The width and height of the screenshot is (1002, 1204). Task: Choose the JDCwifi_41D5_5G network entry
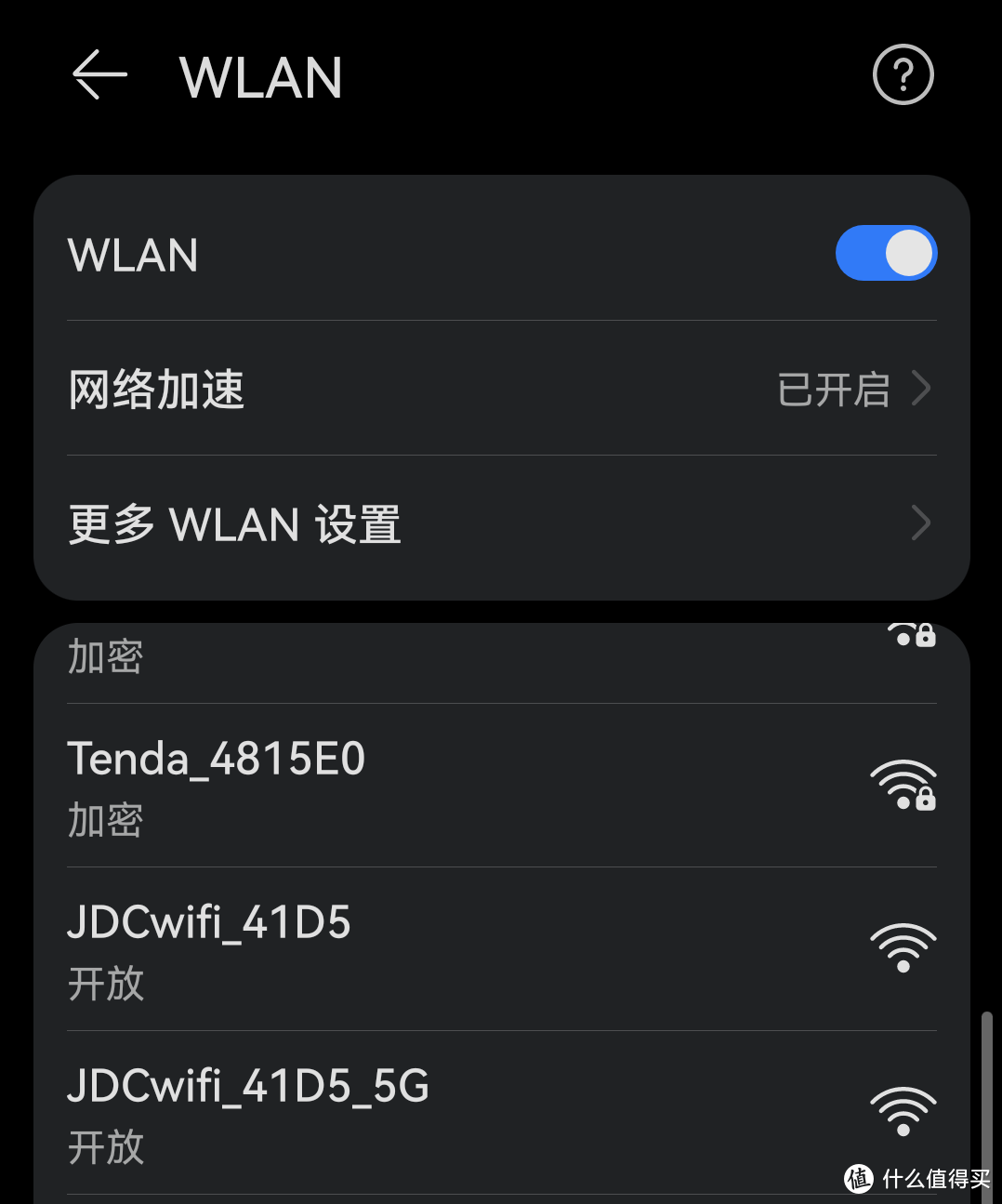[372, 1111]
